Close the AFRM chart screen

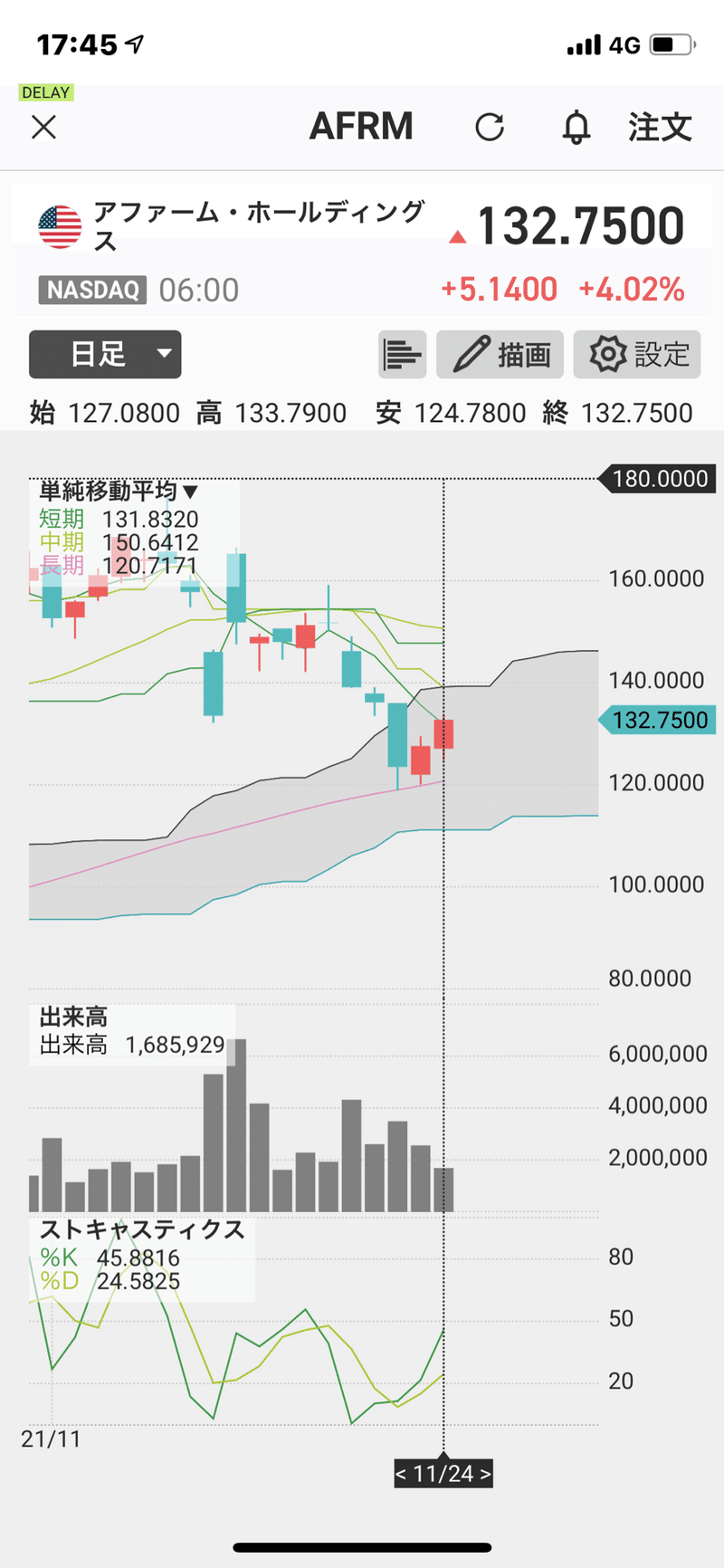43,128
